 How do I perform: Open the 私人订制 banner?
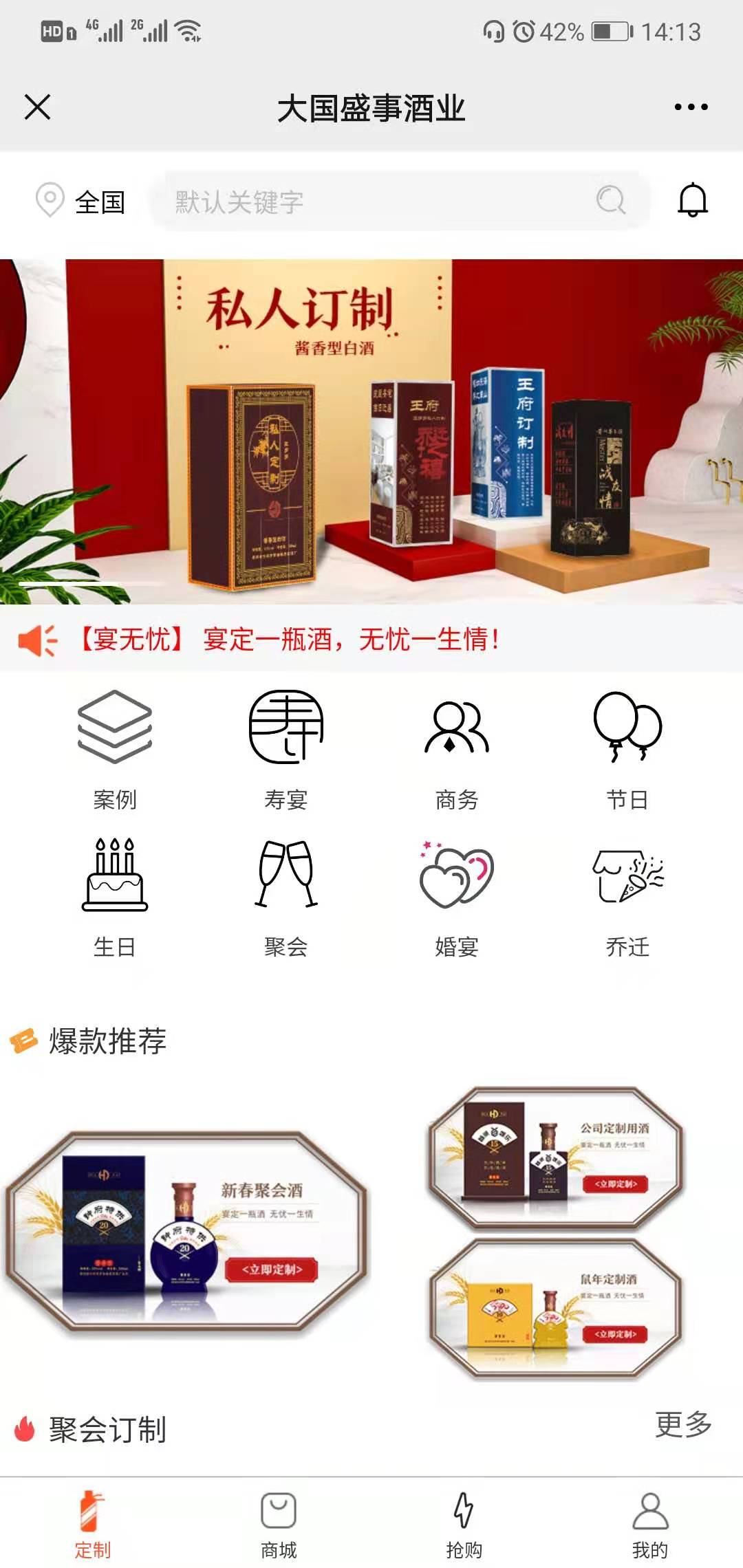371,431
